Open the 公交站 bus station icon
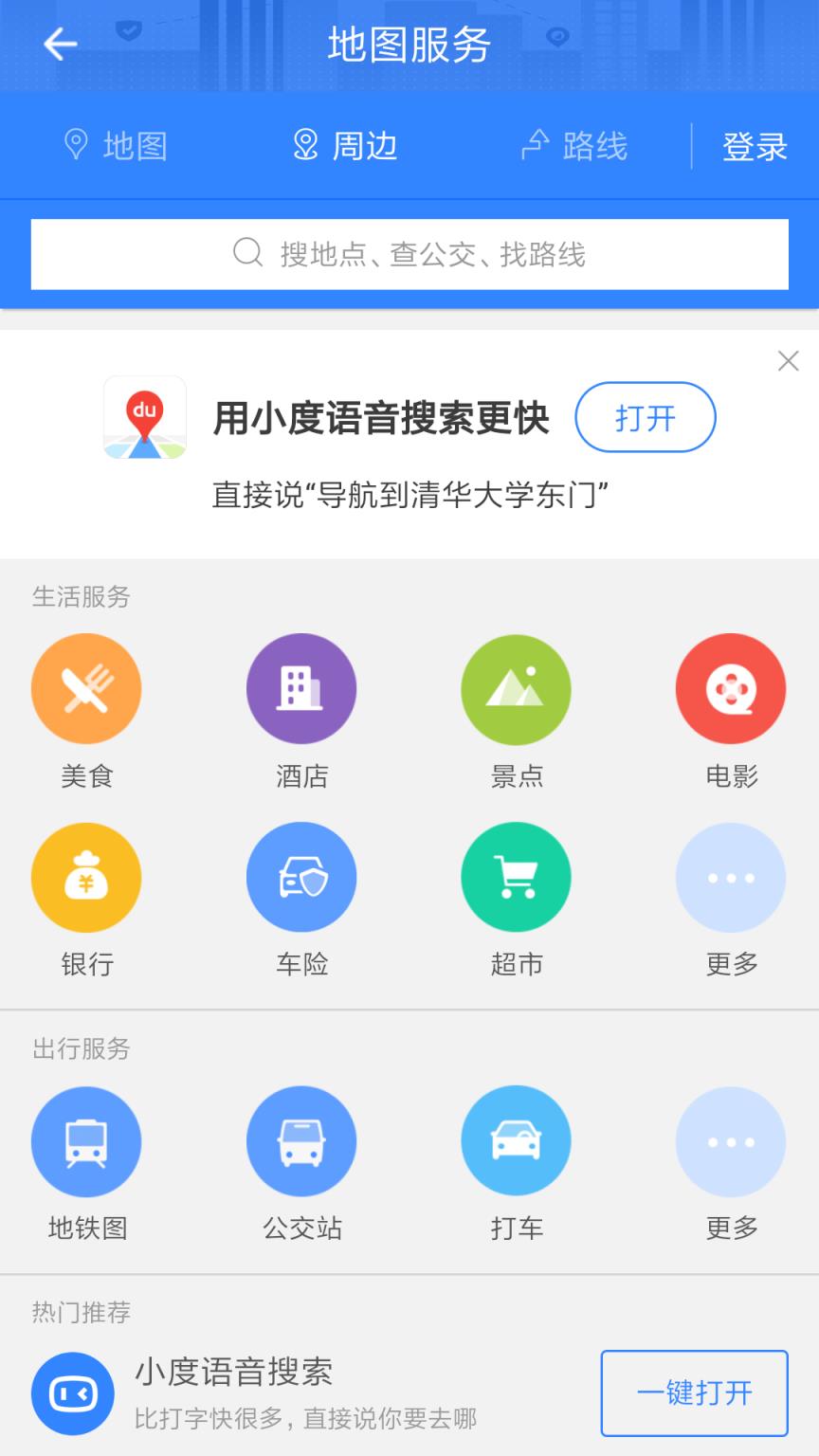Screen dimensions: 819x1456 [x=301, y=1141]
